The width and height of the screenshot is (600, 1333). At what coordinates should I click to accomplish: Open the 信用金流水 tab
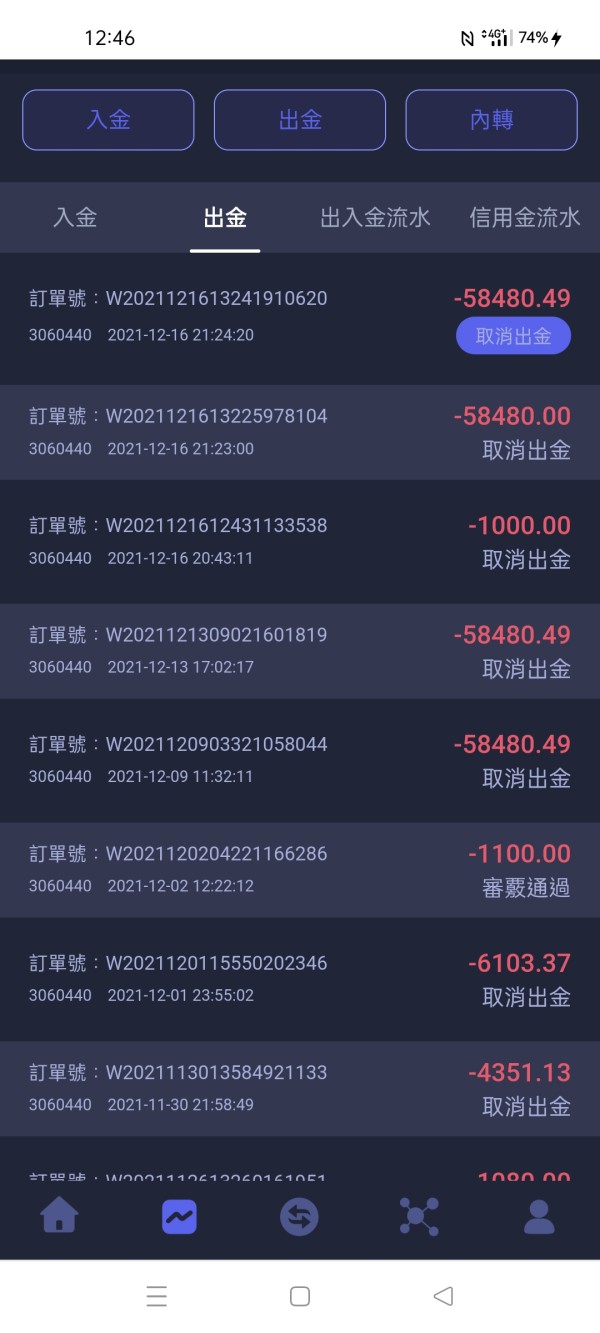point(525,217)
